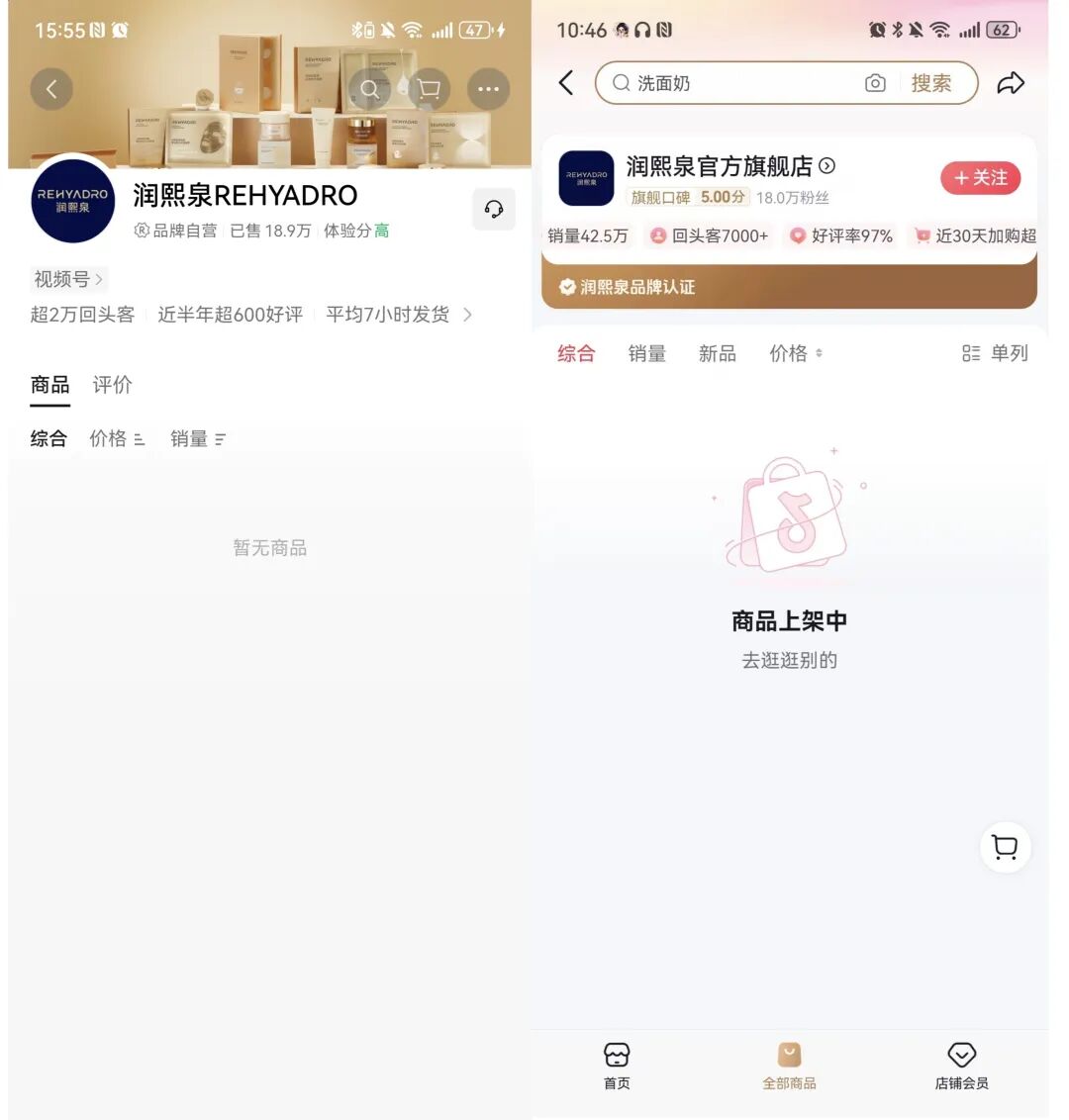
Task: Select the 全部商品 bottom tab
Action: 789,1066
